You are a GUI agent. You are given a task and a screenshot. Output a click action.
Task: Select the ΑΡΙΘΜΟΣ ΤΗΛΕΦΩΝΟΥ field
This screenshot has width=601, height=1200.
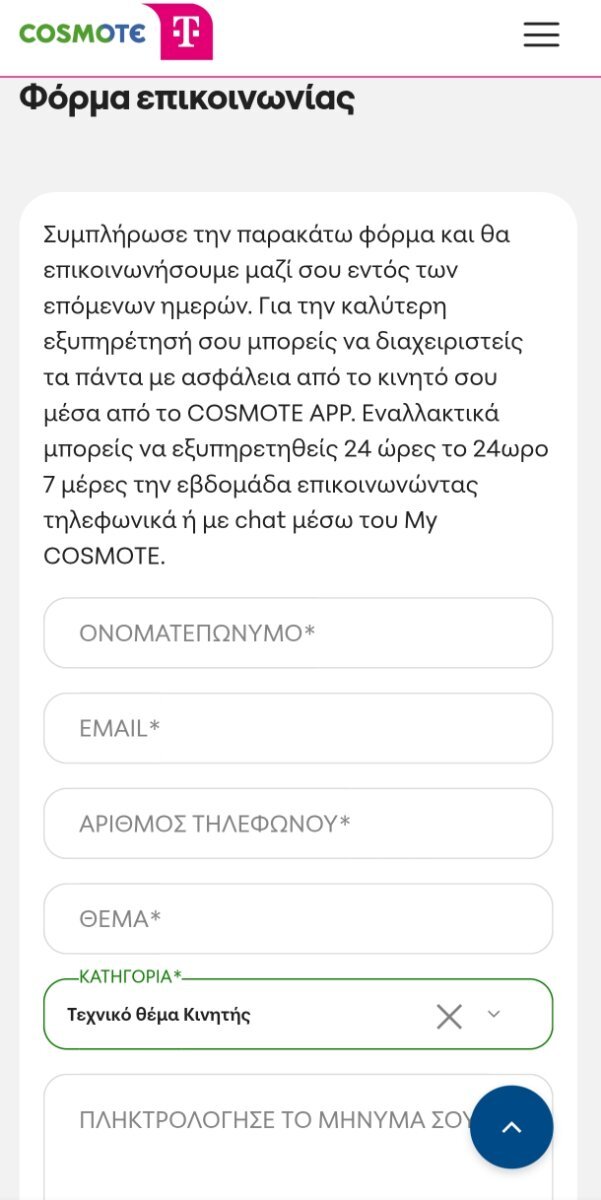[x=298, y=823]
